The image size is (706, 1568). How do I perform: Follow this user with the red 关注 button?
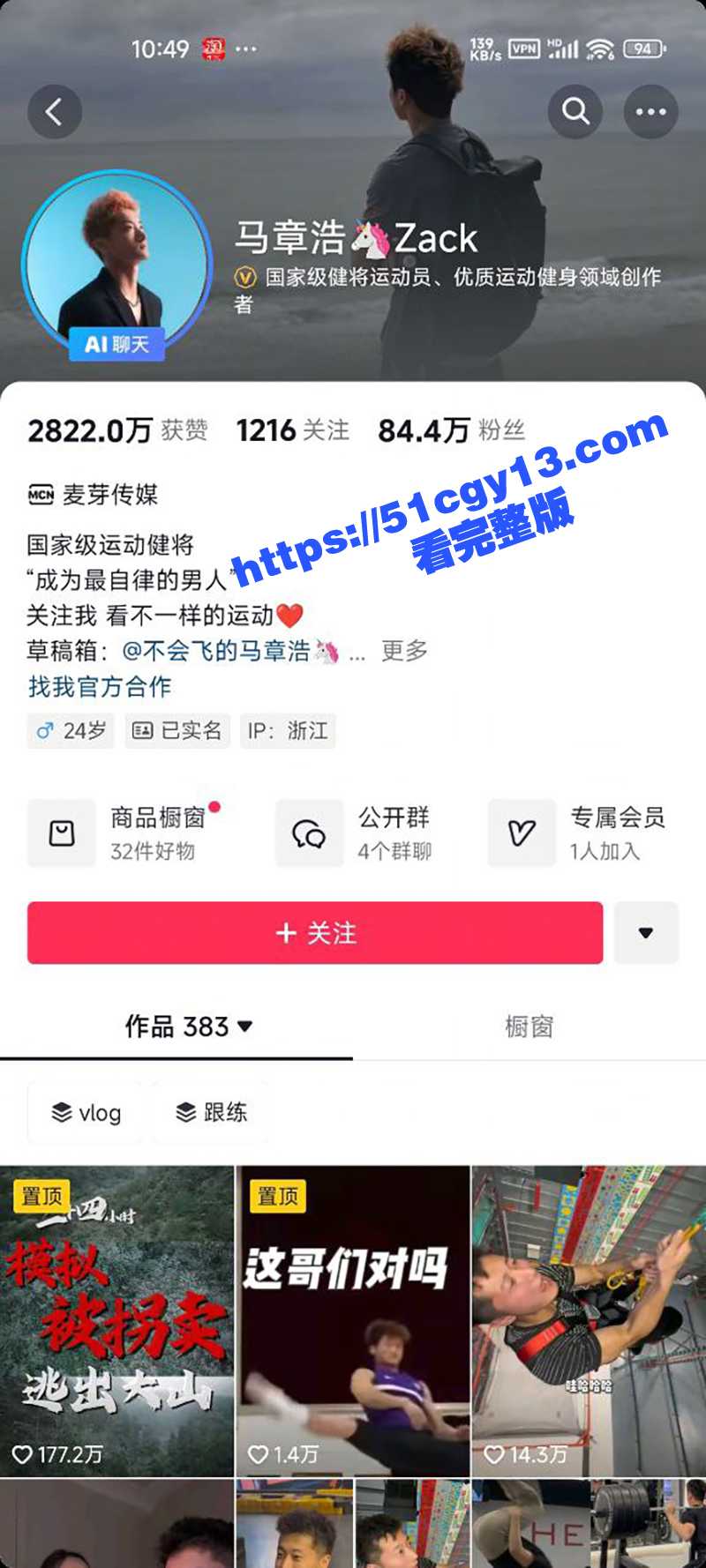[315, 932]
